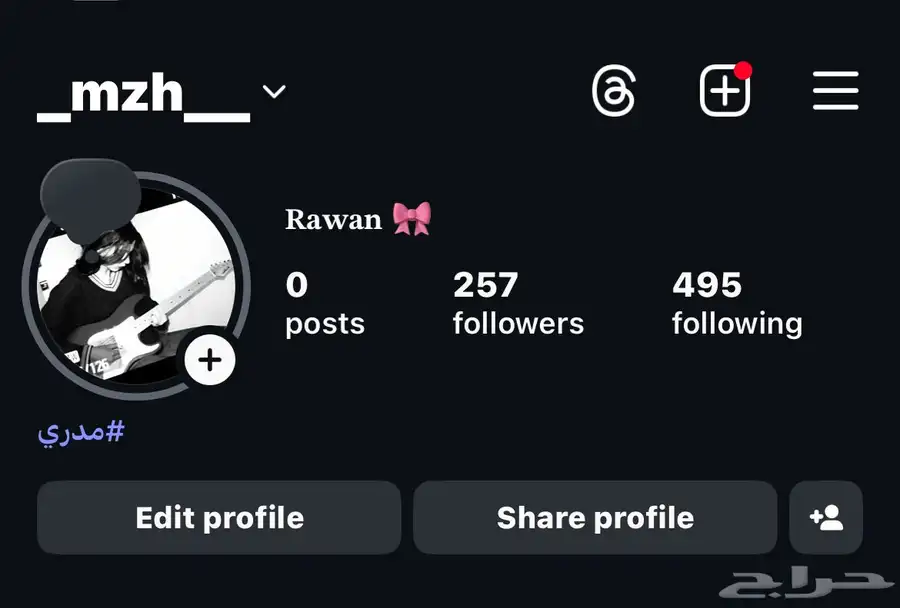Open the hamburger menu

point(835,92)
